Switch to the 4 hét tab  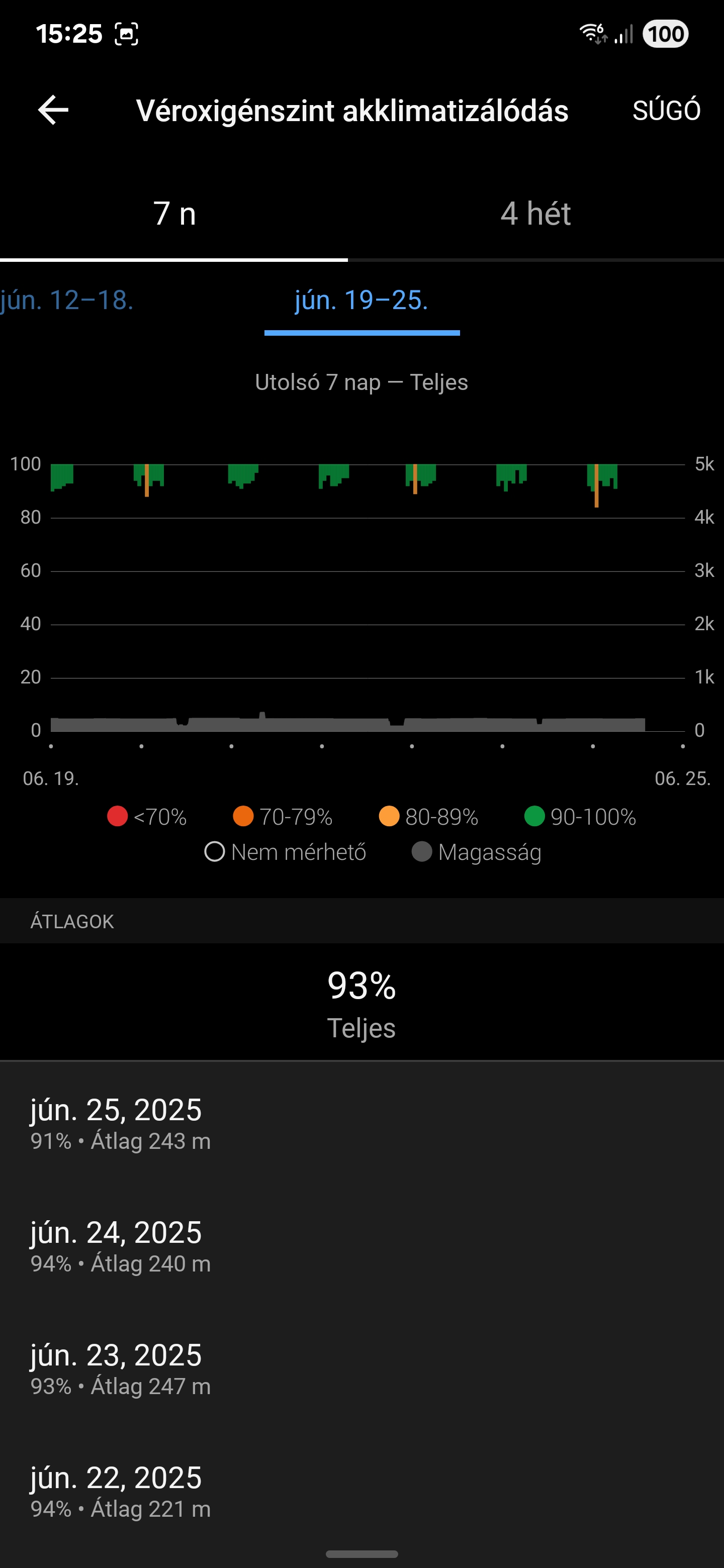536,214
